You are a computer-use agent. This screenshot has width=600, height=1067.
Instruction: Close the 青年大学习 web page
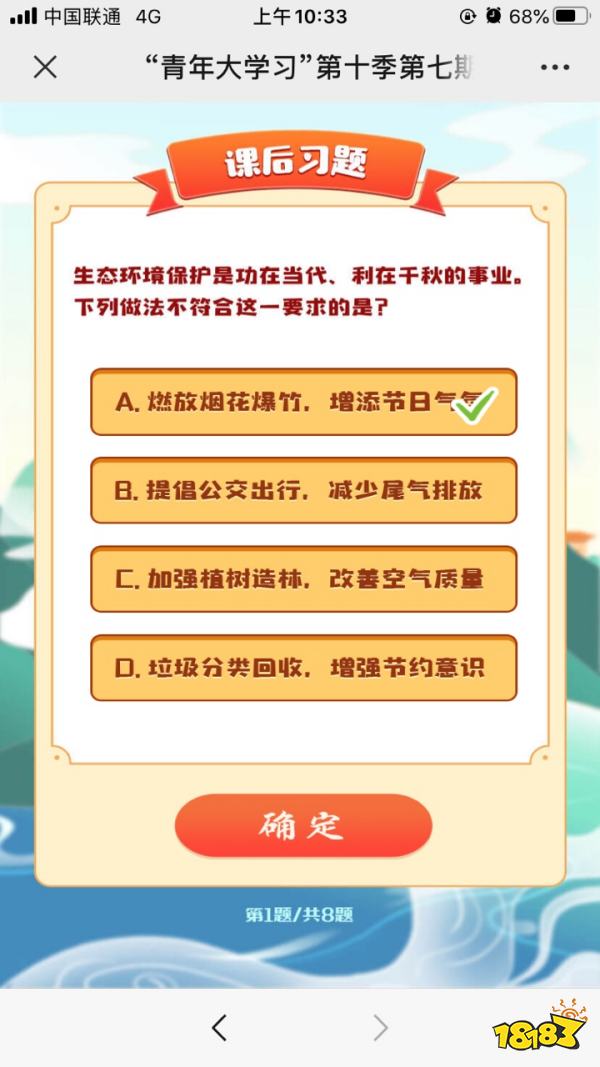coord(45,67)
